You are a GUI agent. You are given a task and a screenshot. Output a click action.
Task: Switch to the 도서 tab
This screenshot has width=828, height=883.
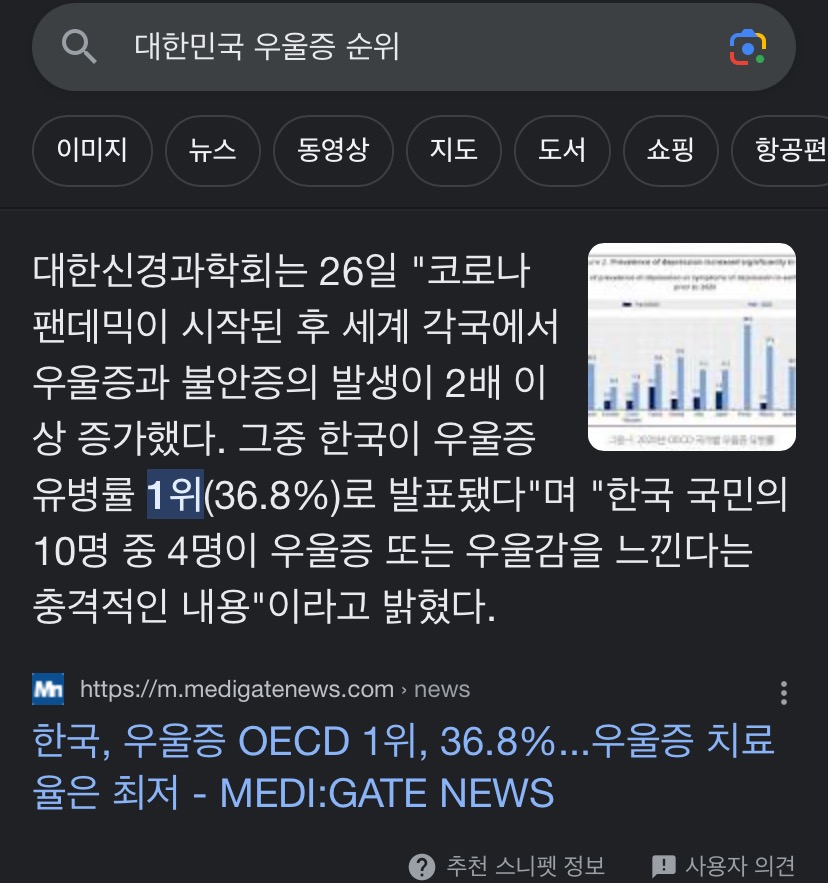[562, 150]
